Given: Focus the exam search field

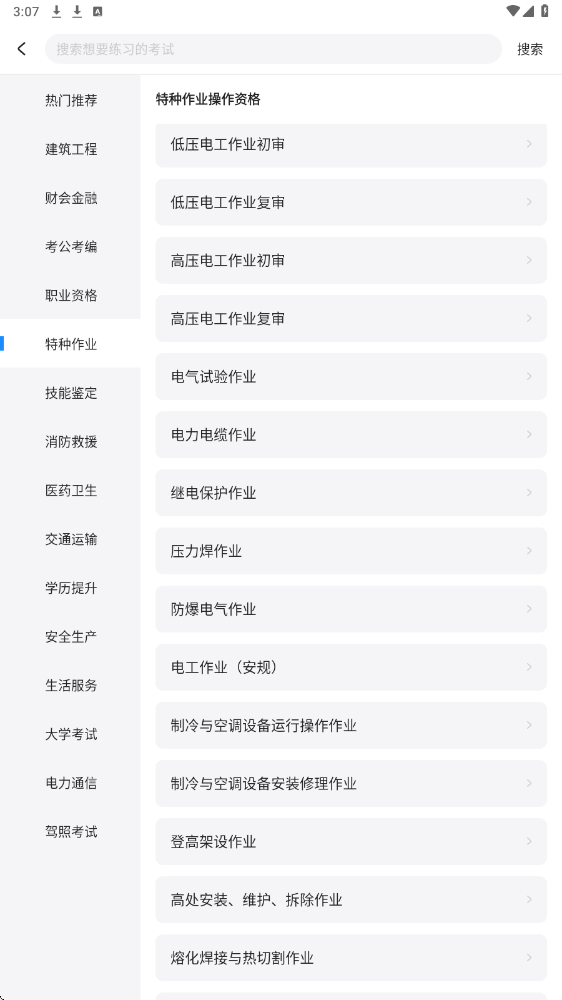Looking at the screenshot, I should [273, 49].
